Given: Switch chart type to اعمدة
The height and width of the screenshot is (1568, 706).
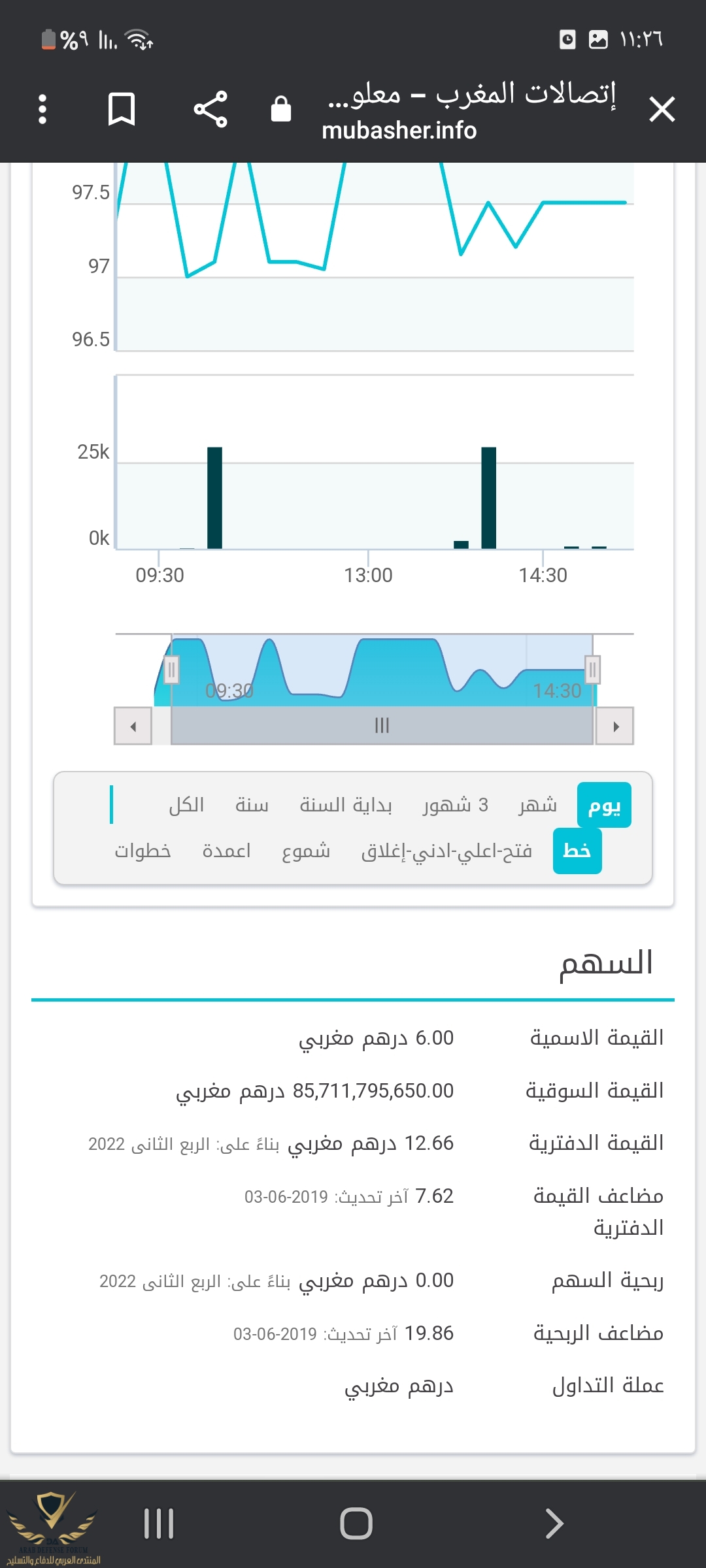Looking at the screenshot, I should click(226, 851).
